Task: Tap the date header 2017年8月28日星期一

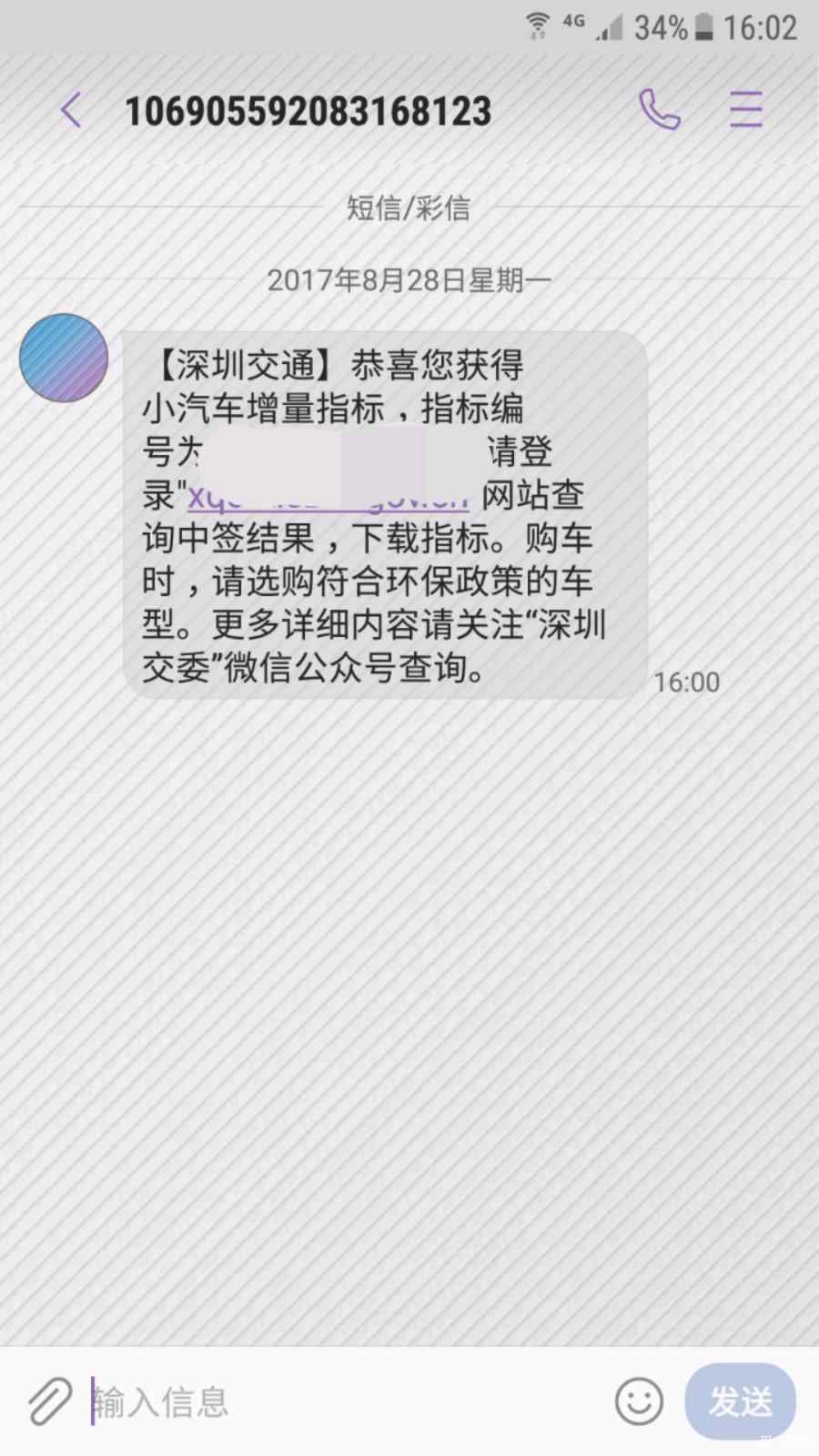Action: 409,280
